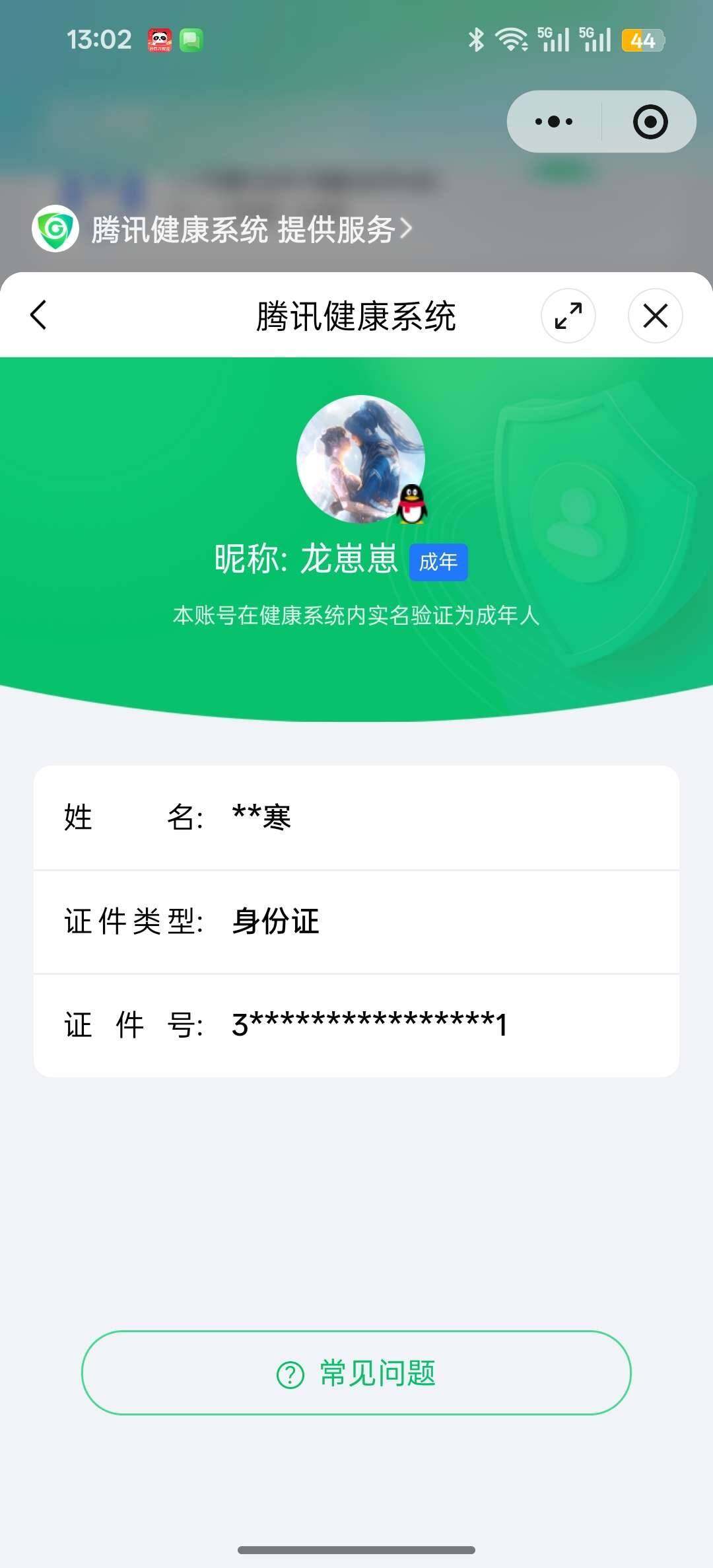This screenshot has height=1568, width=713.
Task: Tap the masked 证件号 ID number row
Action: click(x=356, y=1024)
